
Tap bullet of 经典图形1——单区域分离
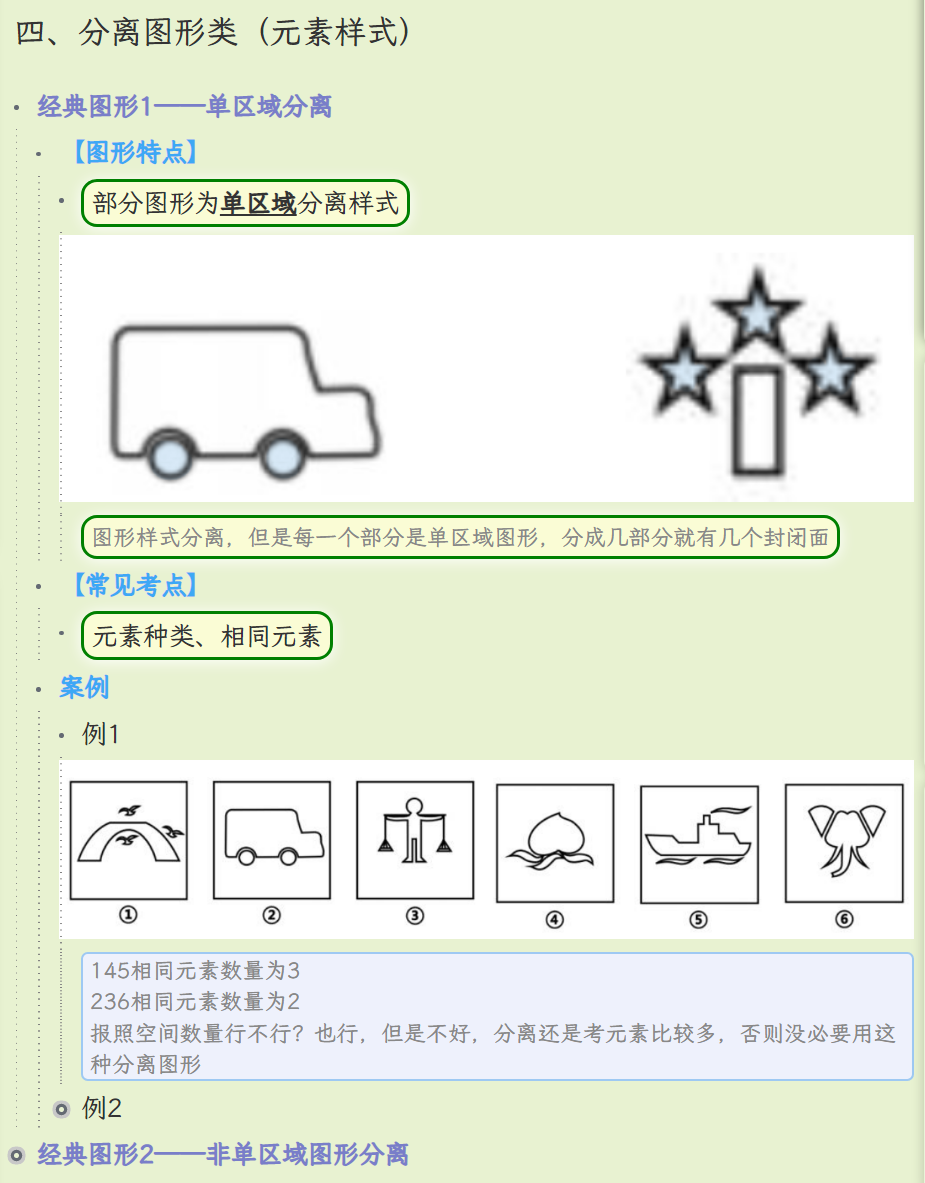click(x=16, y=107)
